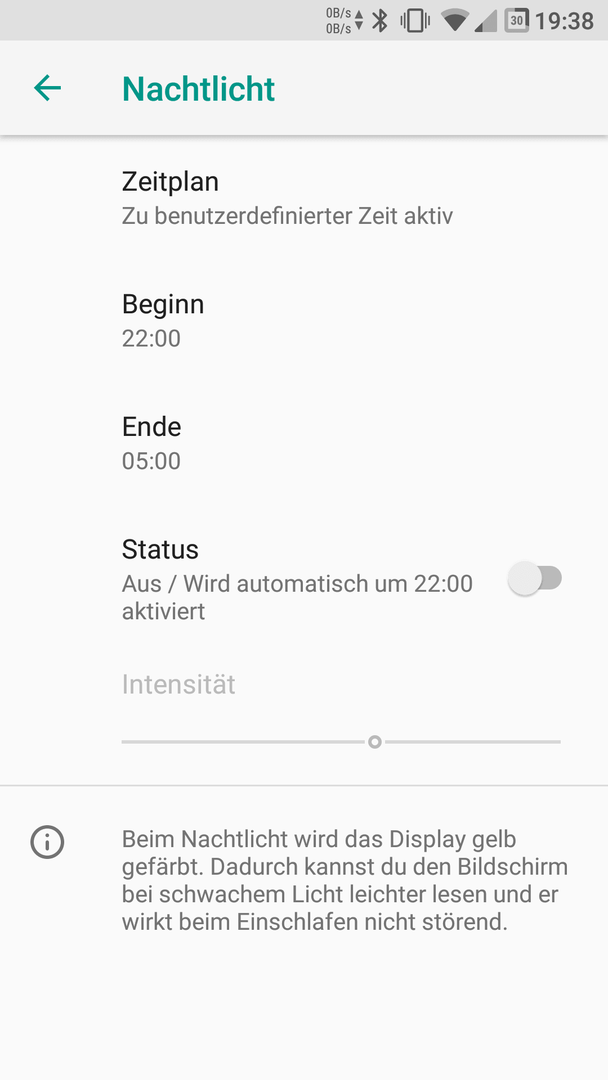This screenshot has height=1080, width=608.
Task: Go back from Nachtlicht settings
Action: click(48, 88)
